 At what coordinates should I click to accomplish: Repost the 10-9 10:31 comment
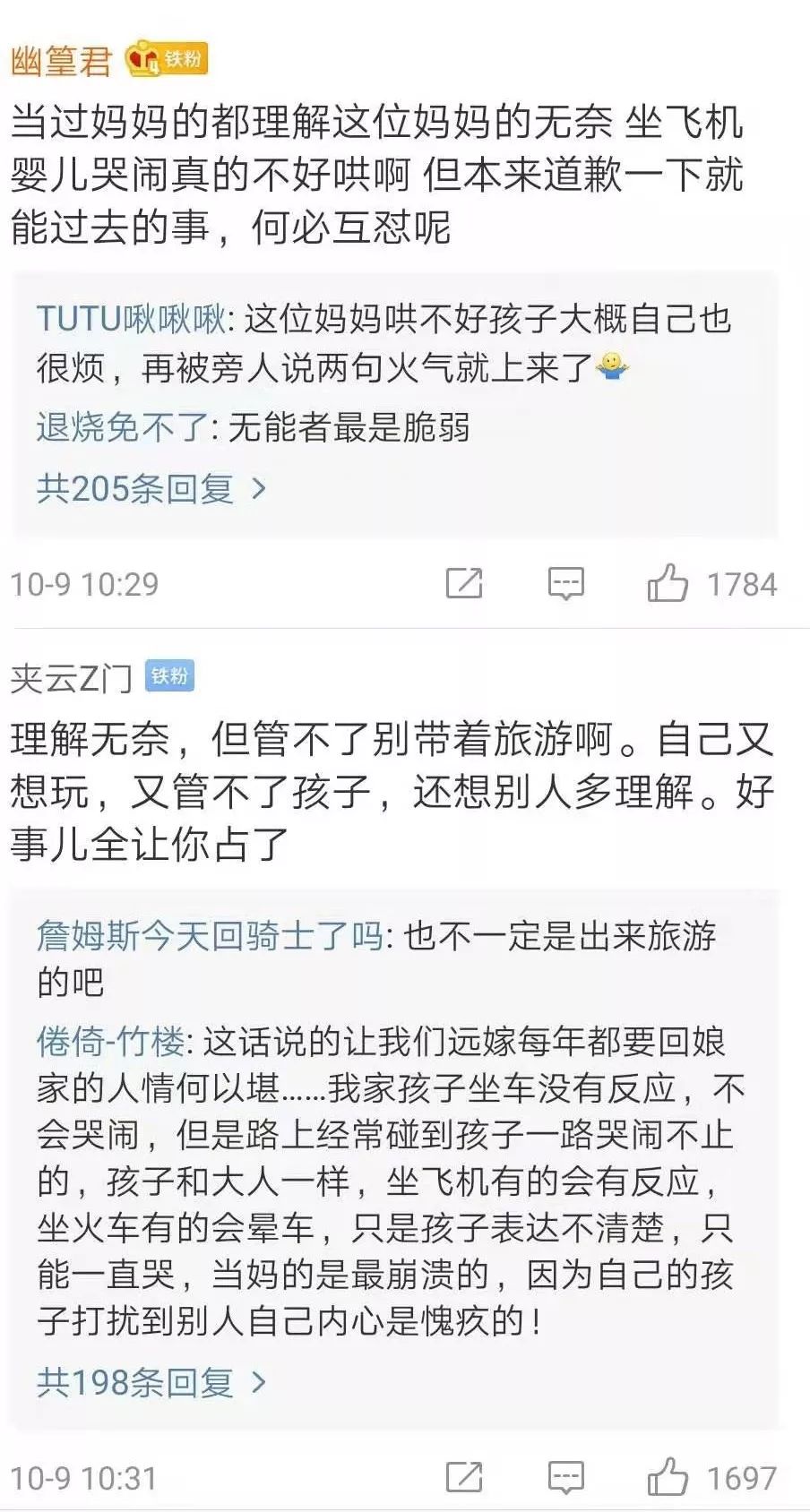[464, 1478]
